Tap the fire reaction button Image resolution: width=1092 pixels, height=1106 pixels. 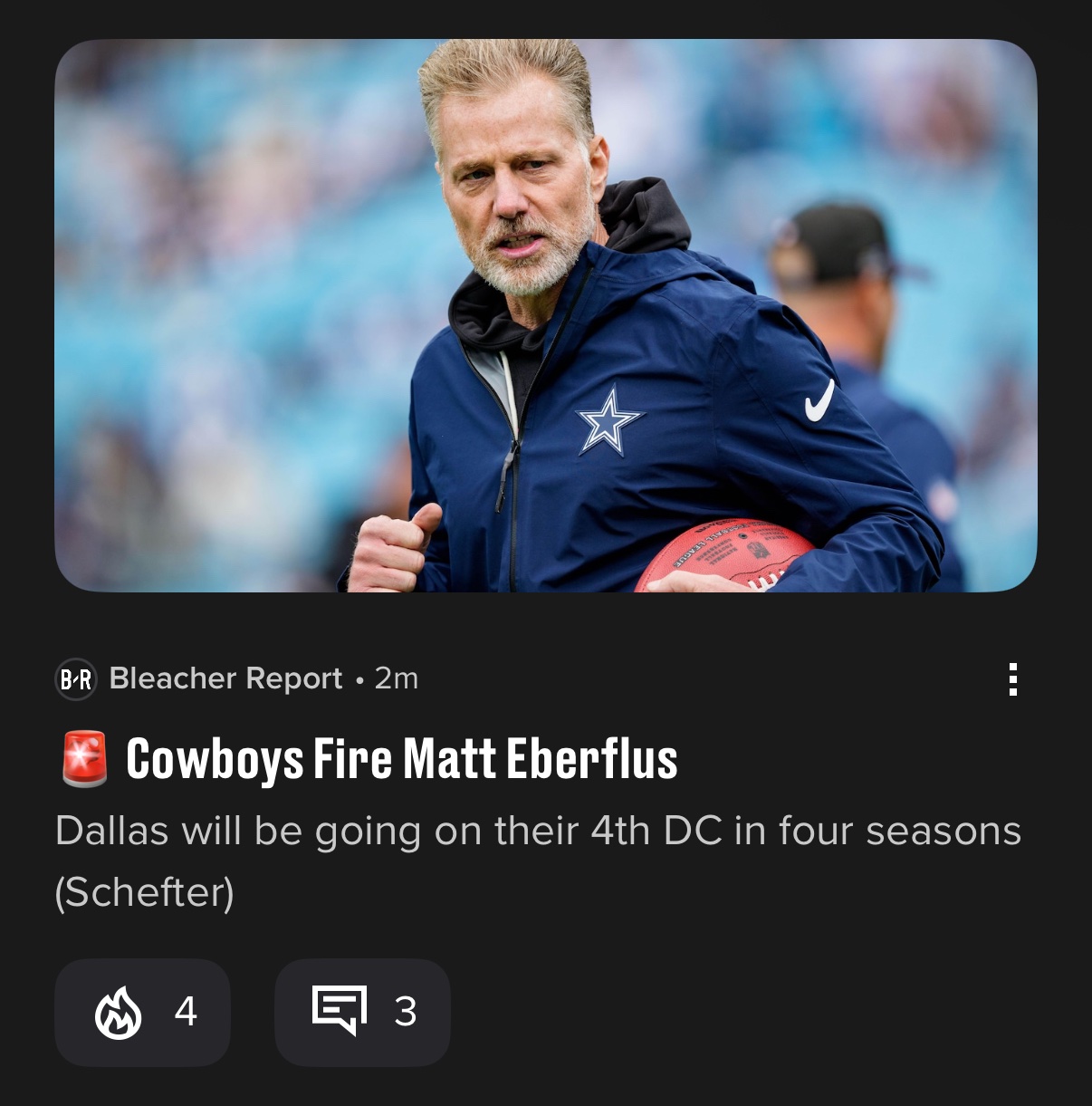click(142, 1012)
